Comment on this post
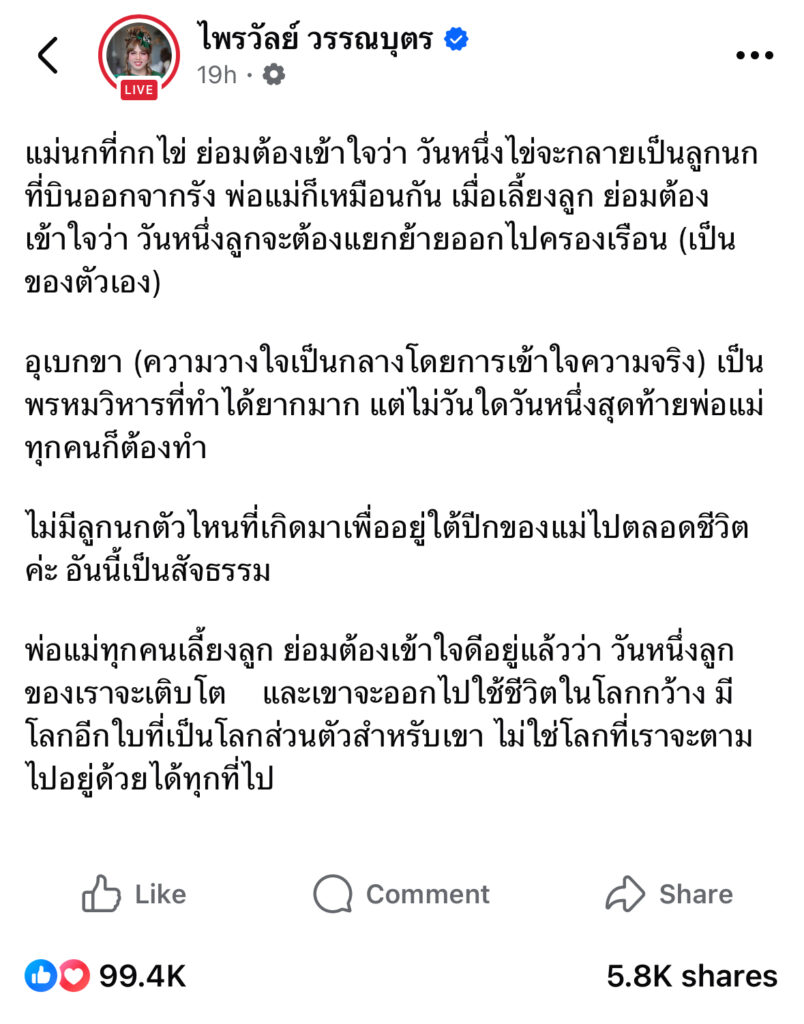The height and width of the screenshot is (1024, 804). tap(401, 893)
